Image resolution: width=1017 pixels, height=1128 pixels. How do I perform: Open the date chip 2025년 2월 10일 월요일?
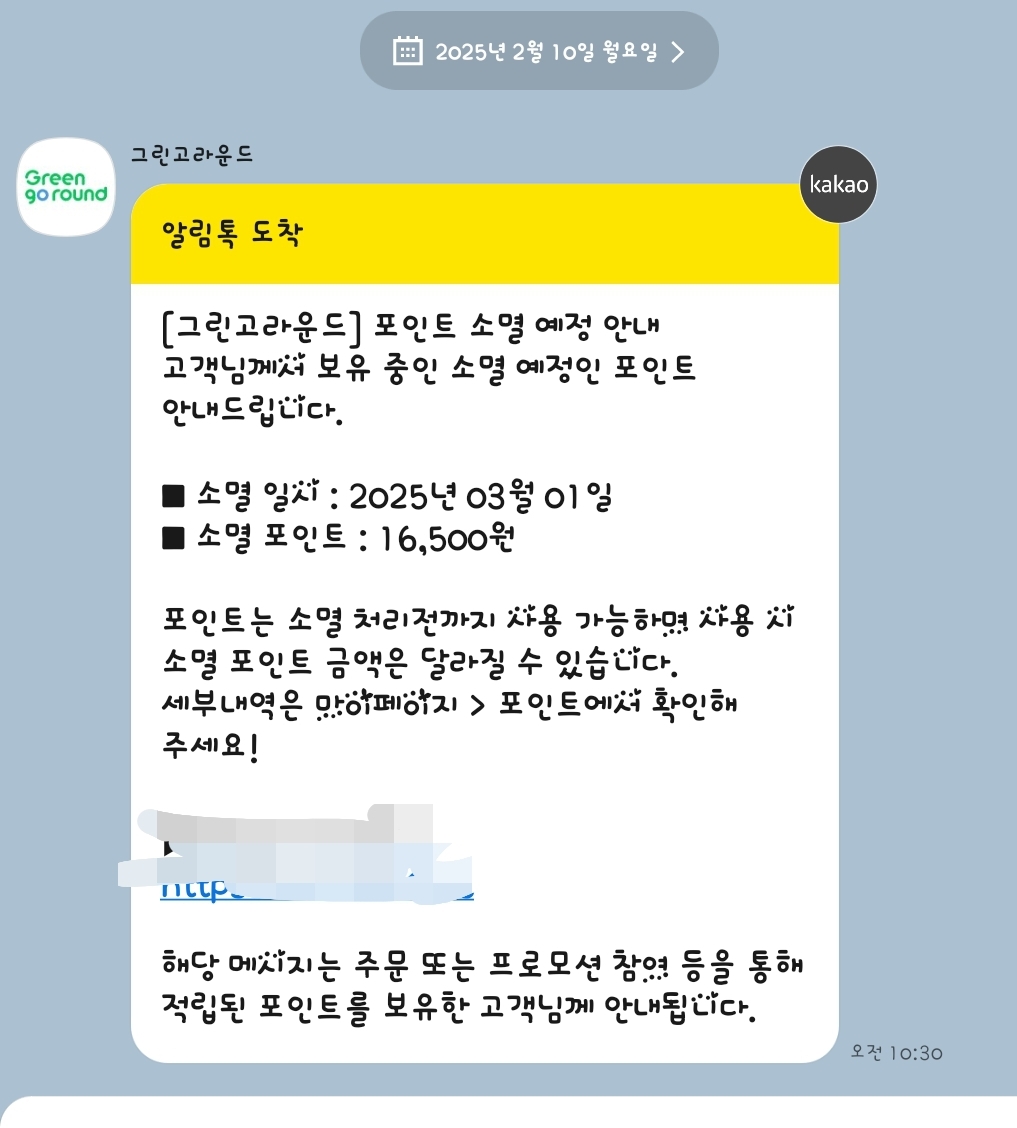[539, 51]
